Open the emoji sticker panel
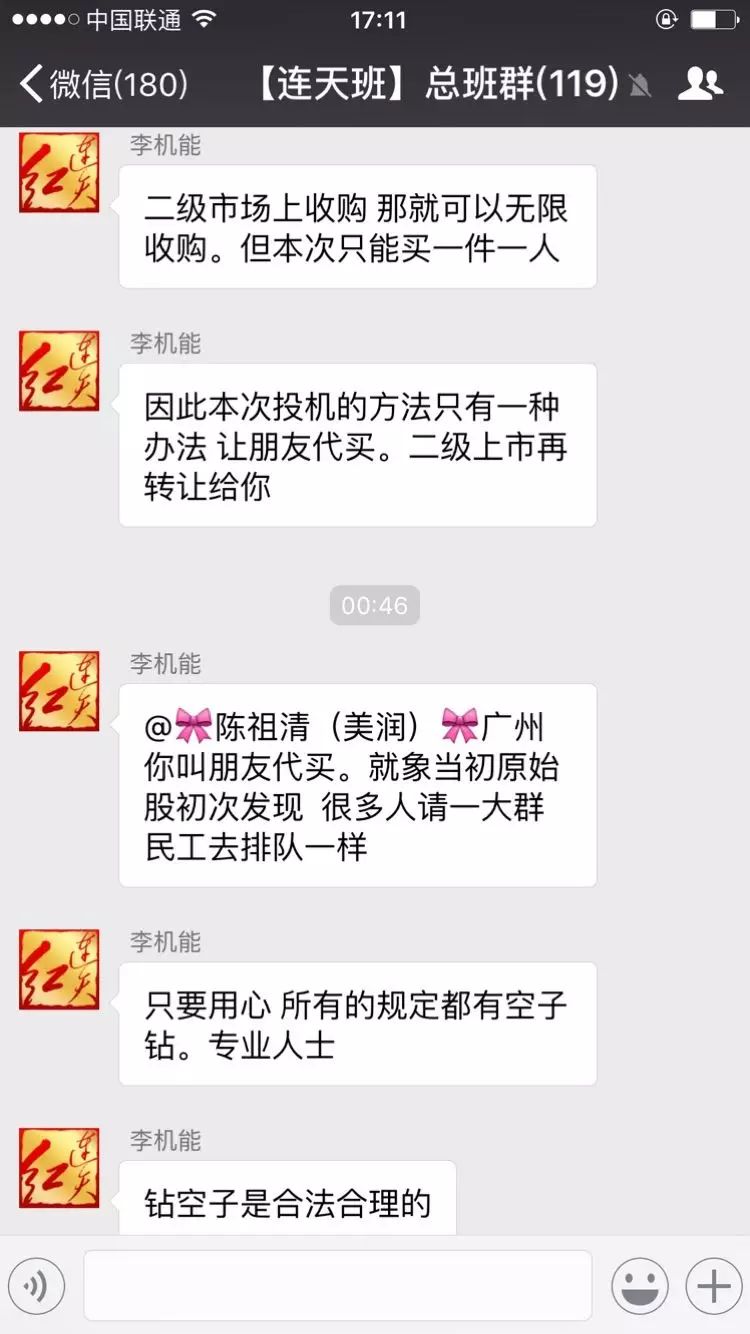Image resolution: width=750 pixels, height=1334 pixels. pos(640,1286)
